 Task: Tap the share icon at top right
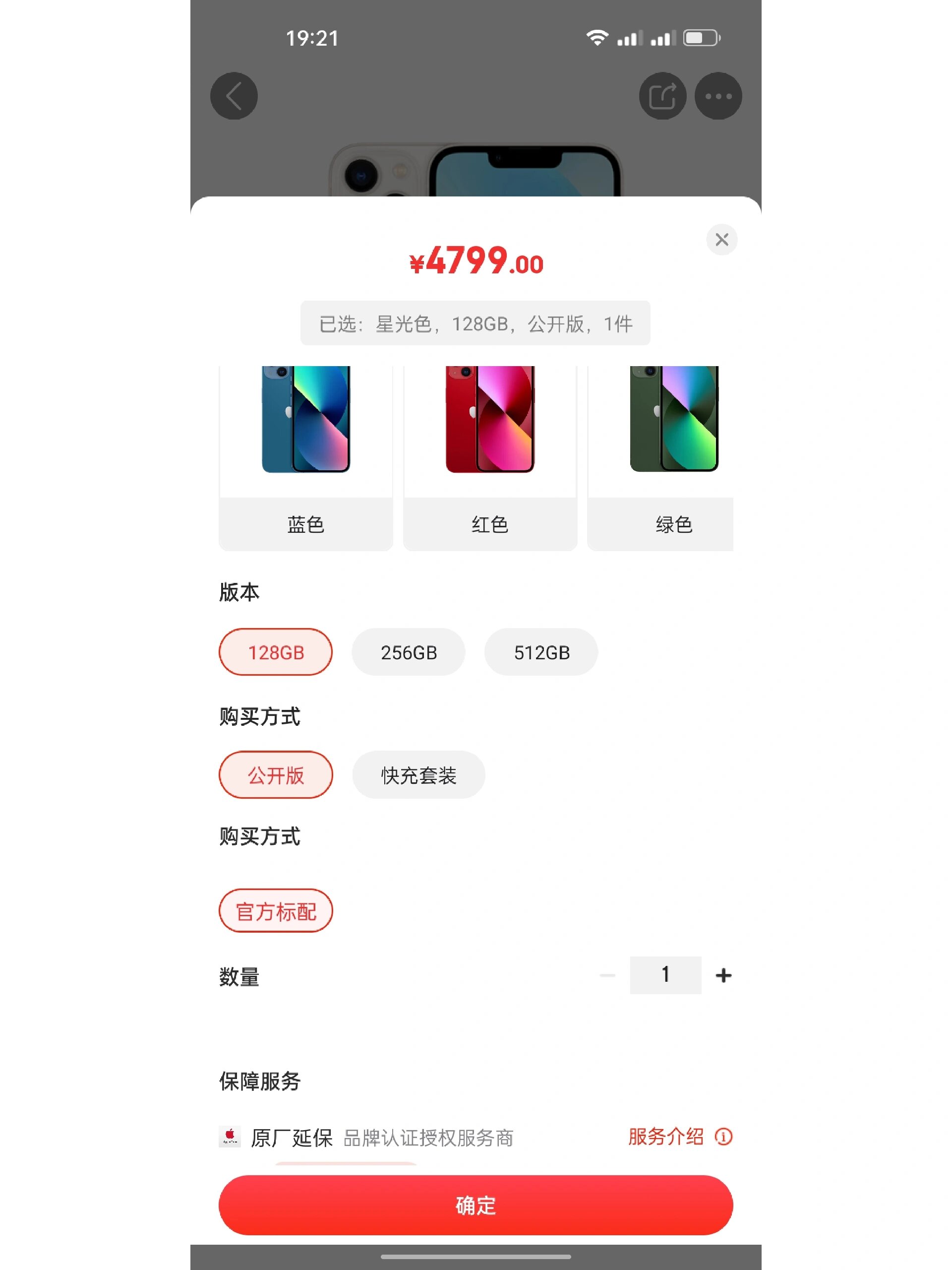click(662, 96)
